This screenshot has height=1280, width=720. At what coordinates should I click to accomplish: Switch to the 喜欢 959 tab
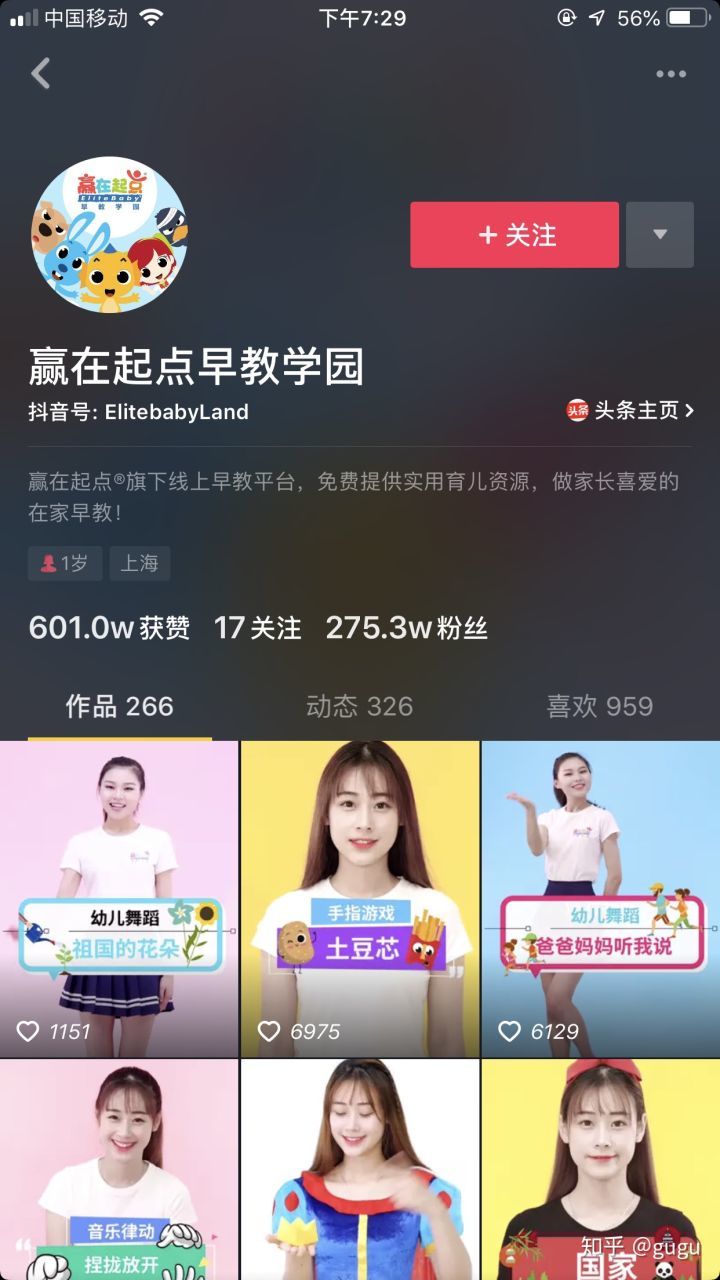(x=600, y=707)
